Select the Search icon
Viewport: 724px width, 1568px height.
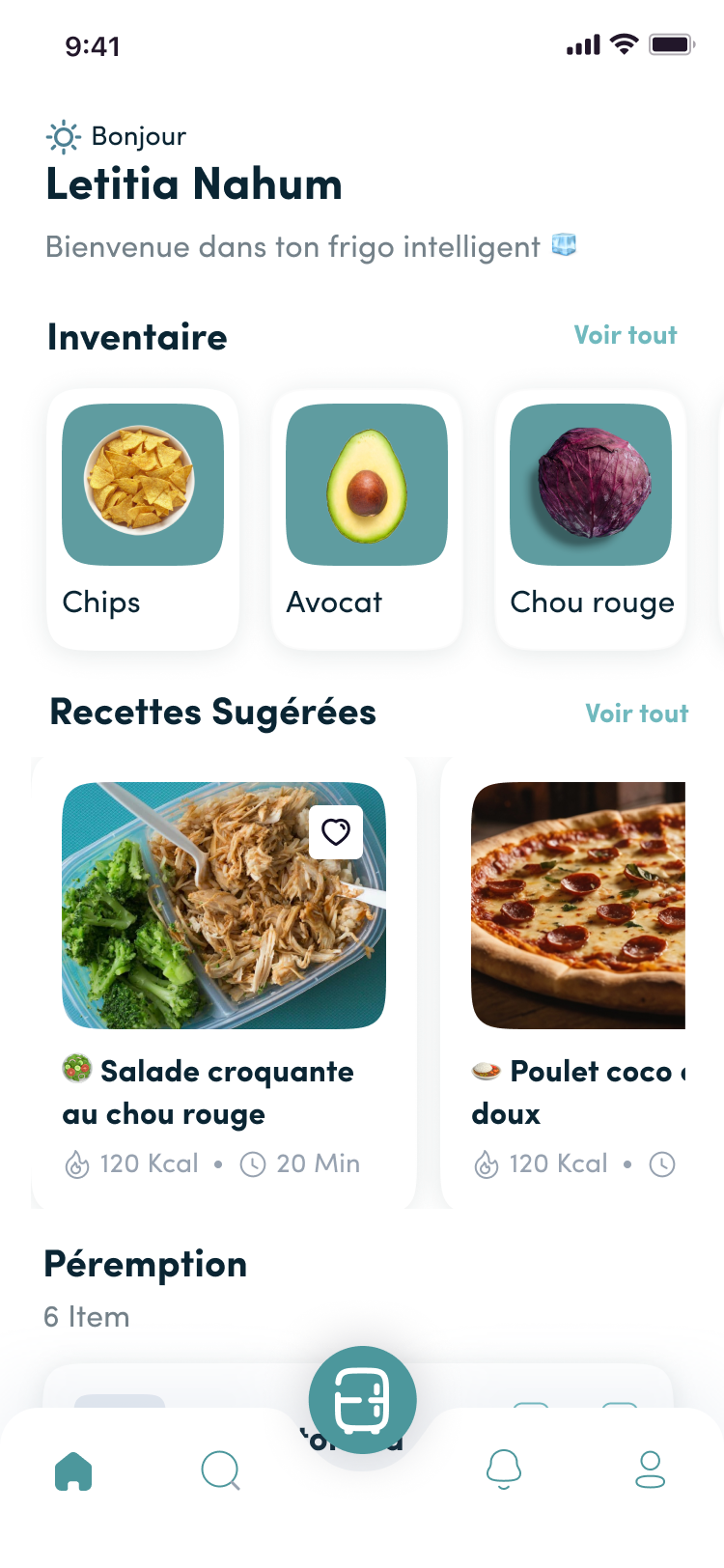(221, 1470)
